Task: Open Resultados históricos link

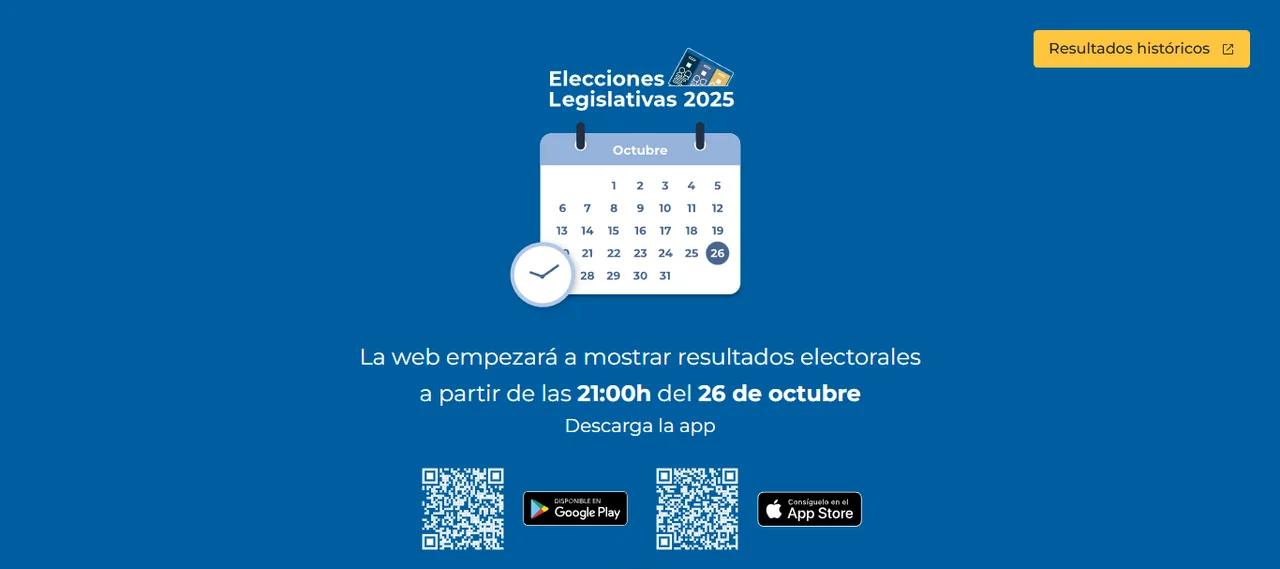Action: pos(1140,49)
